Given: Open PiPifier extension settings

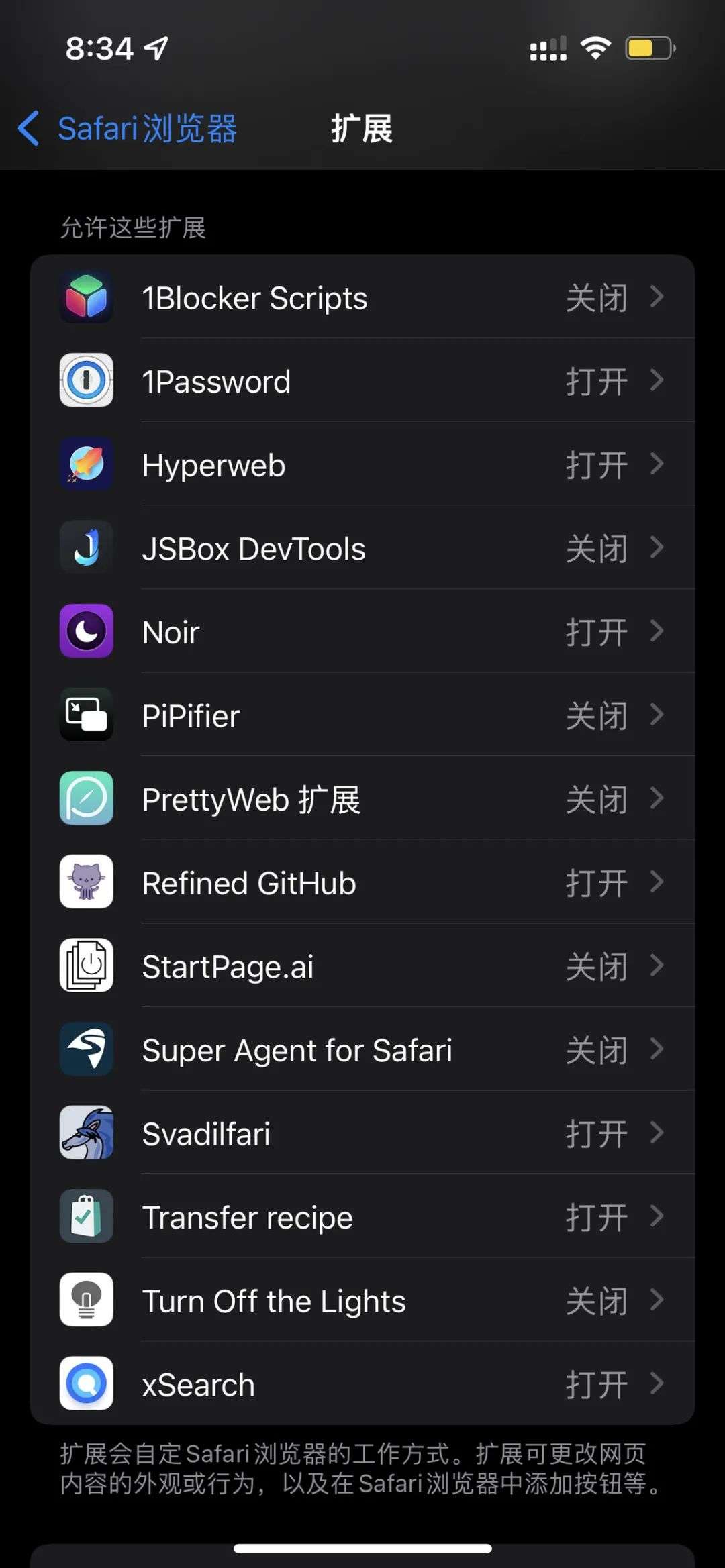Looking at the screenshot, I should (362, 715).
